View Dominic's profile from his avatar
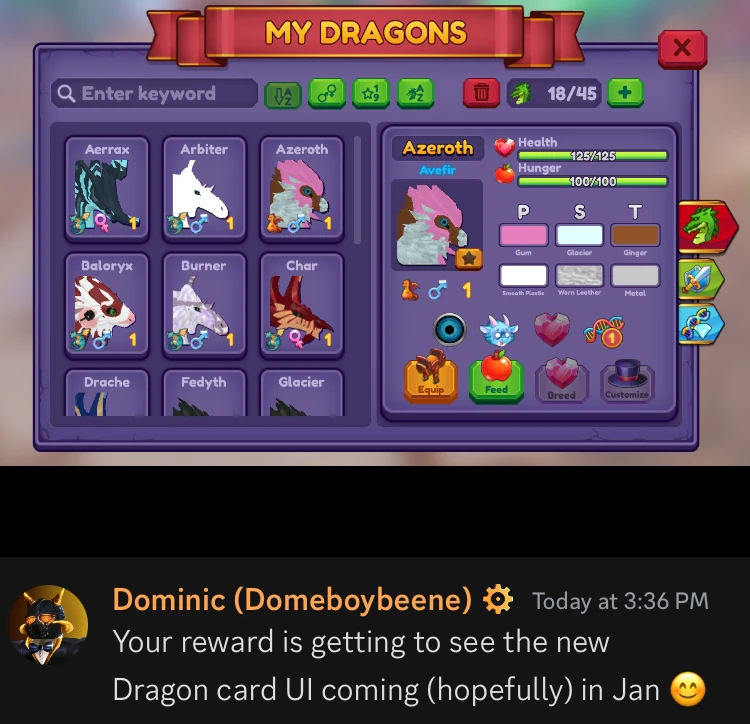 tap(48, 626)
